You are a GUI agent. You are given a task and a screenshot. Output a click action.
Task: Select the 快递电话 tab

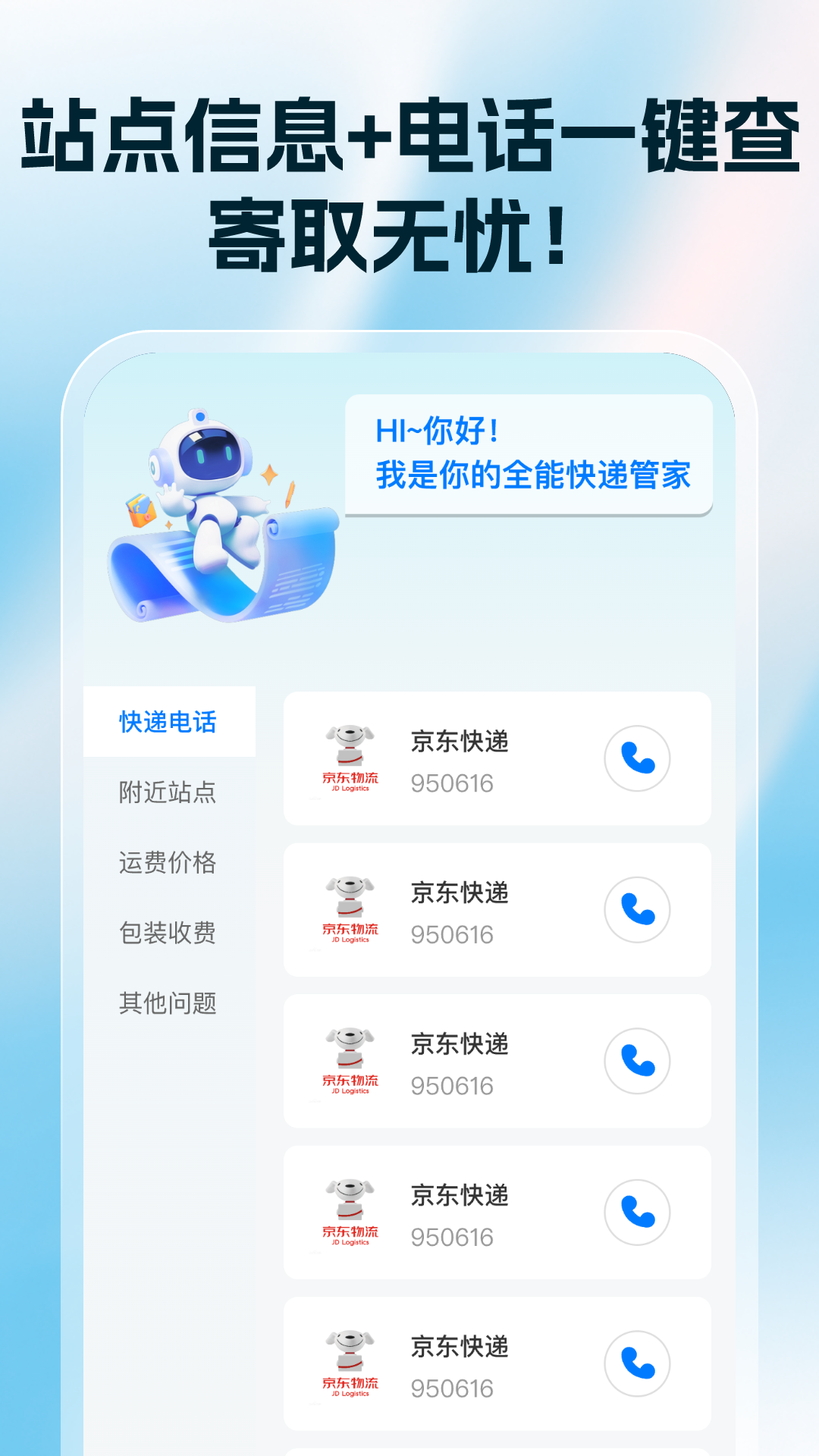point(168,721)
